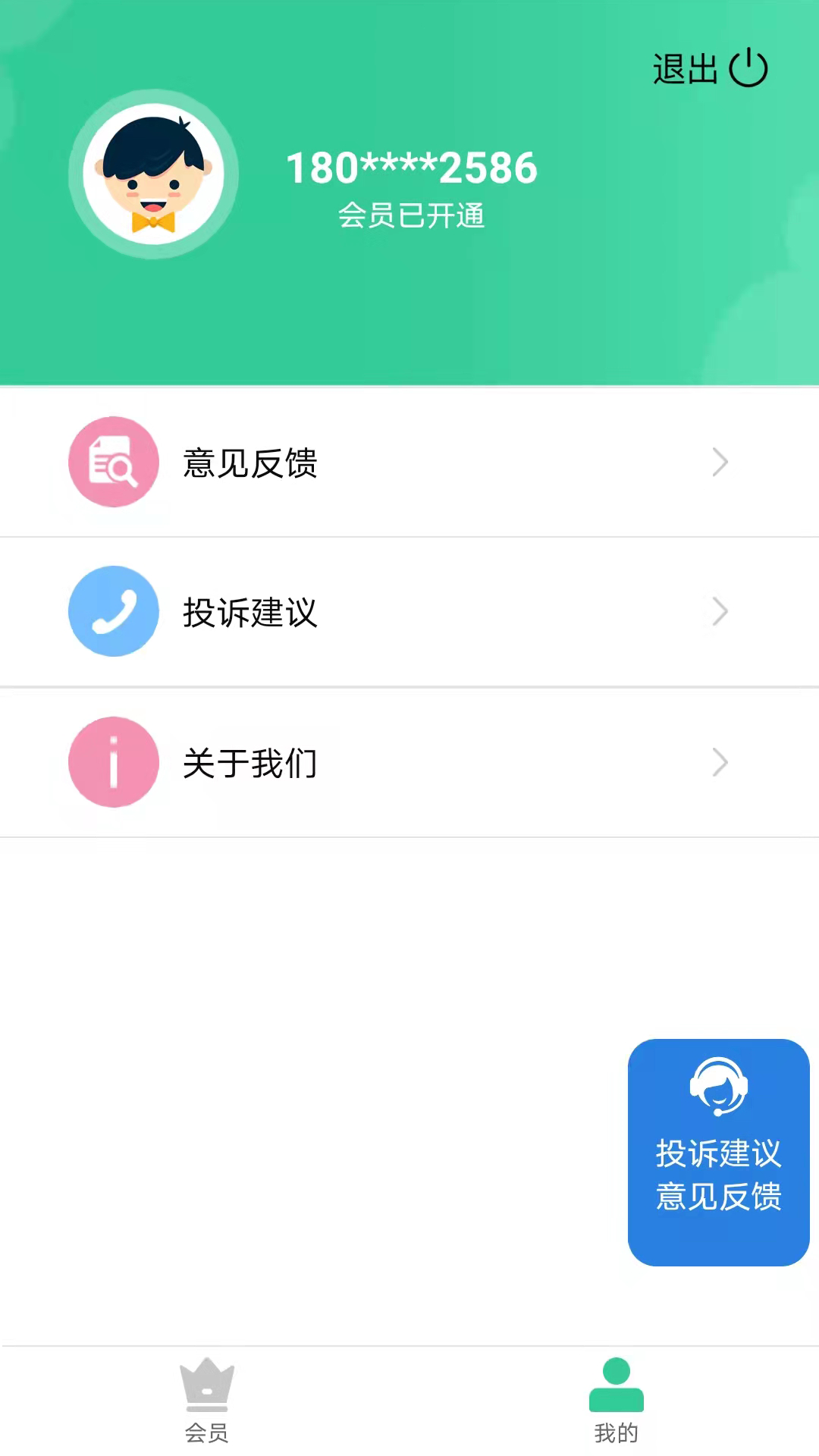Tap 退出 to log out
This screenshot has width=819, height=1456.
coord(685,68)
